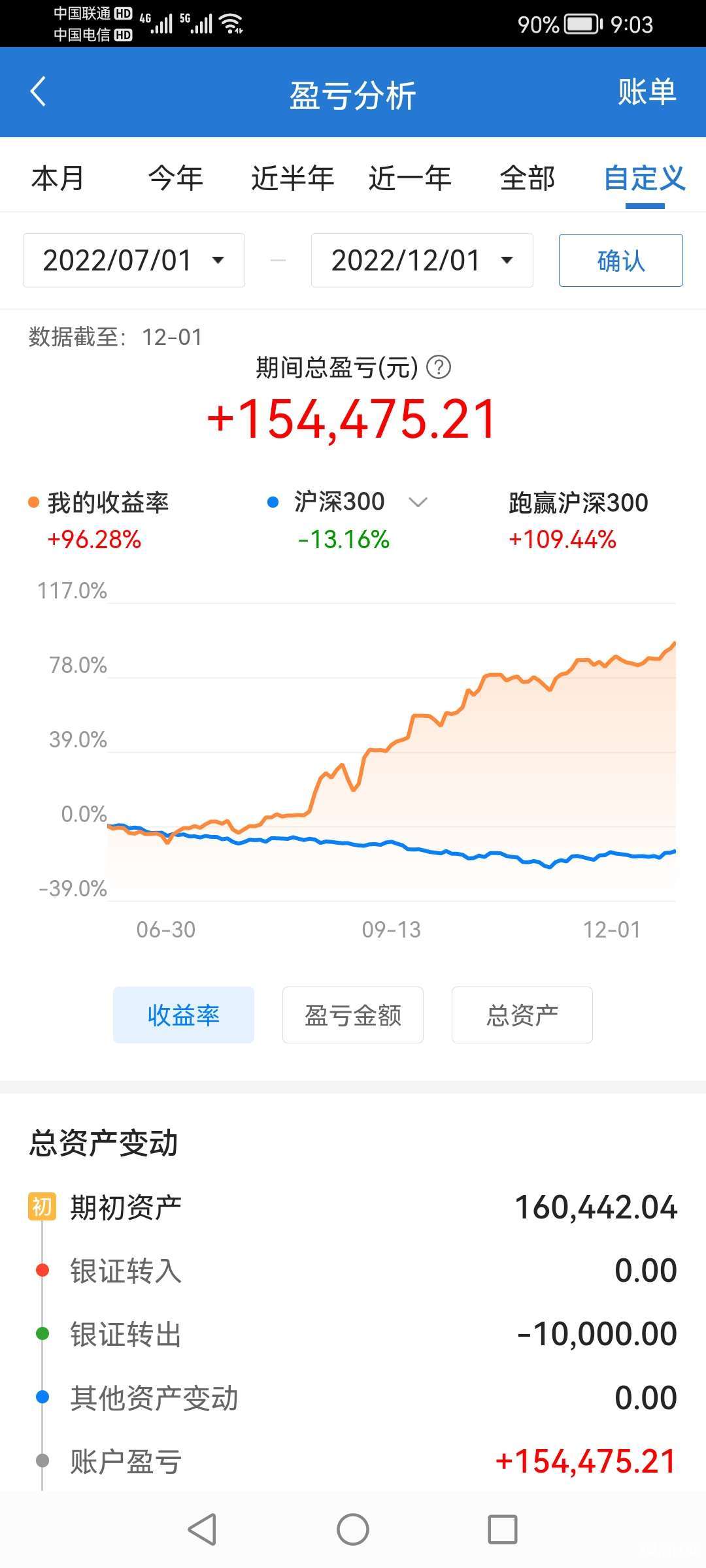Switch chart to 总资产
The height and width of the screenshot is (1568, 706).
(522, 1015)
